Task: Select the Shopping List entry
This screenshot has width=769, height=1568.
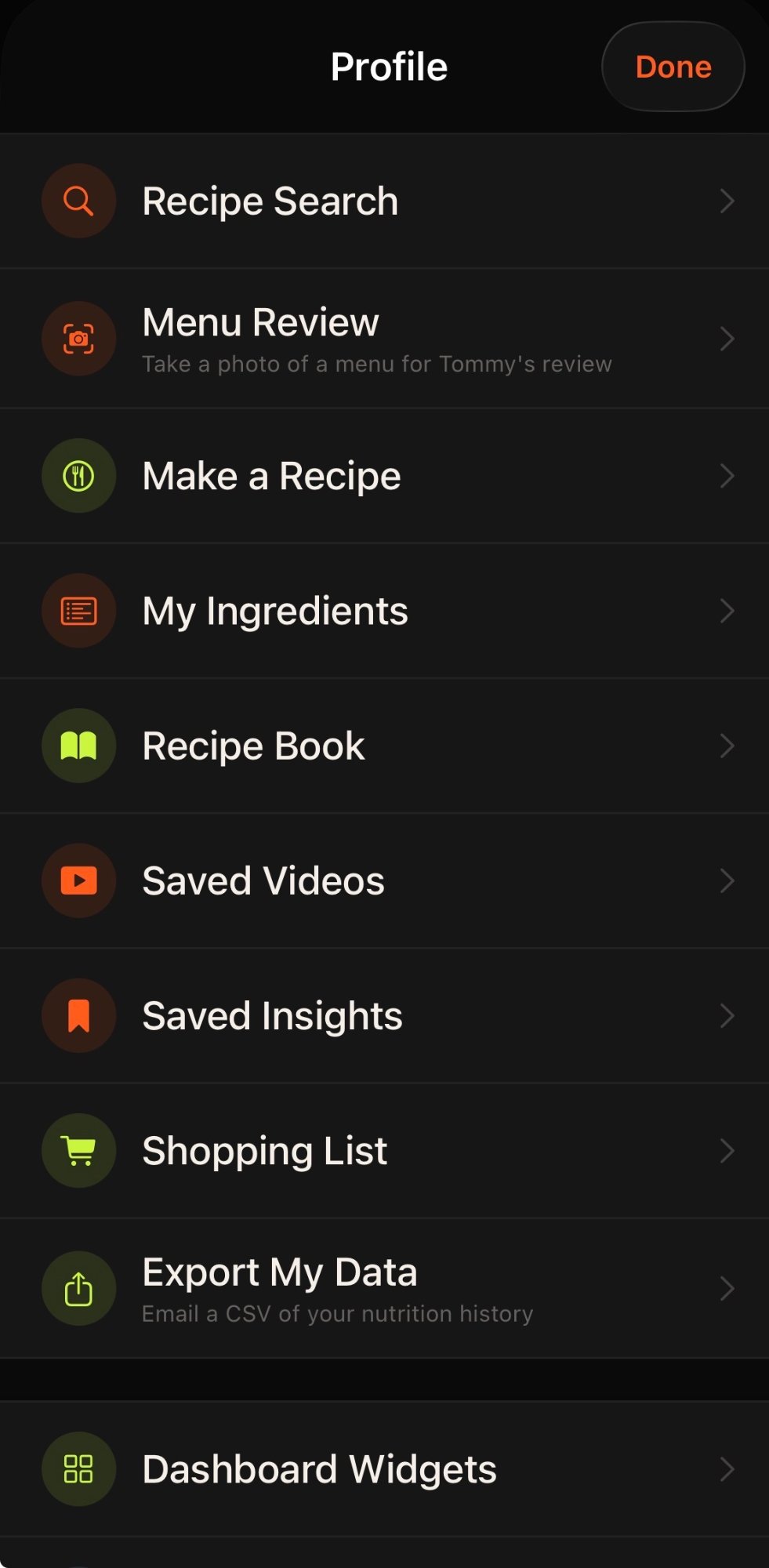Action: 384,1149
